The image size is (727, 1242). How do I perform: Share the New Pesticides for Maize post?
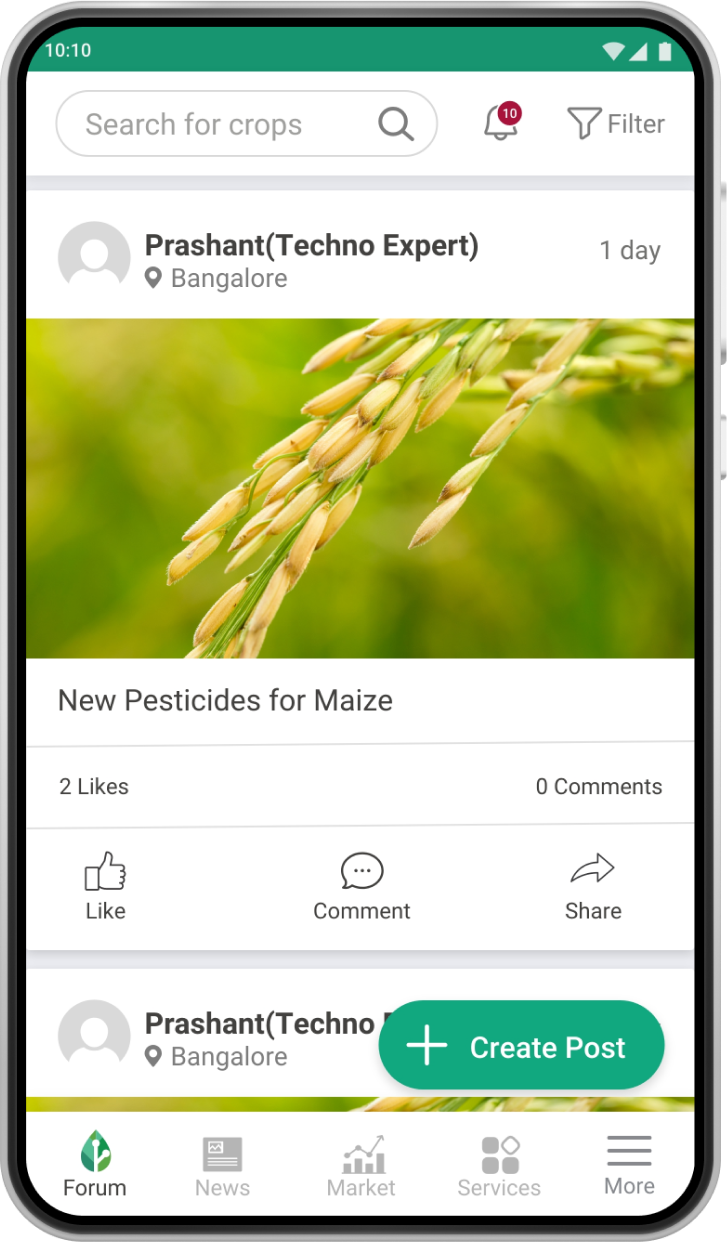592,886
